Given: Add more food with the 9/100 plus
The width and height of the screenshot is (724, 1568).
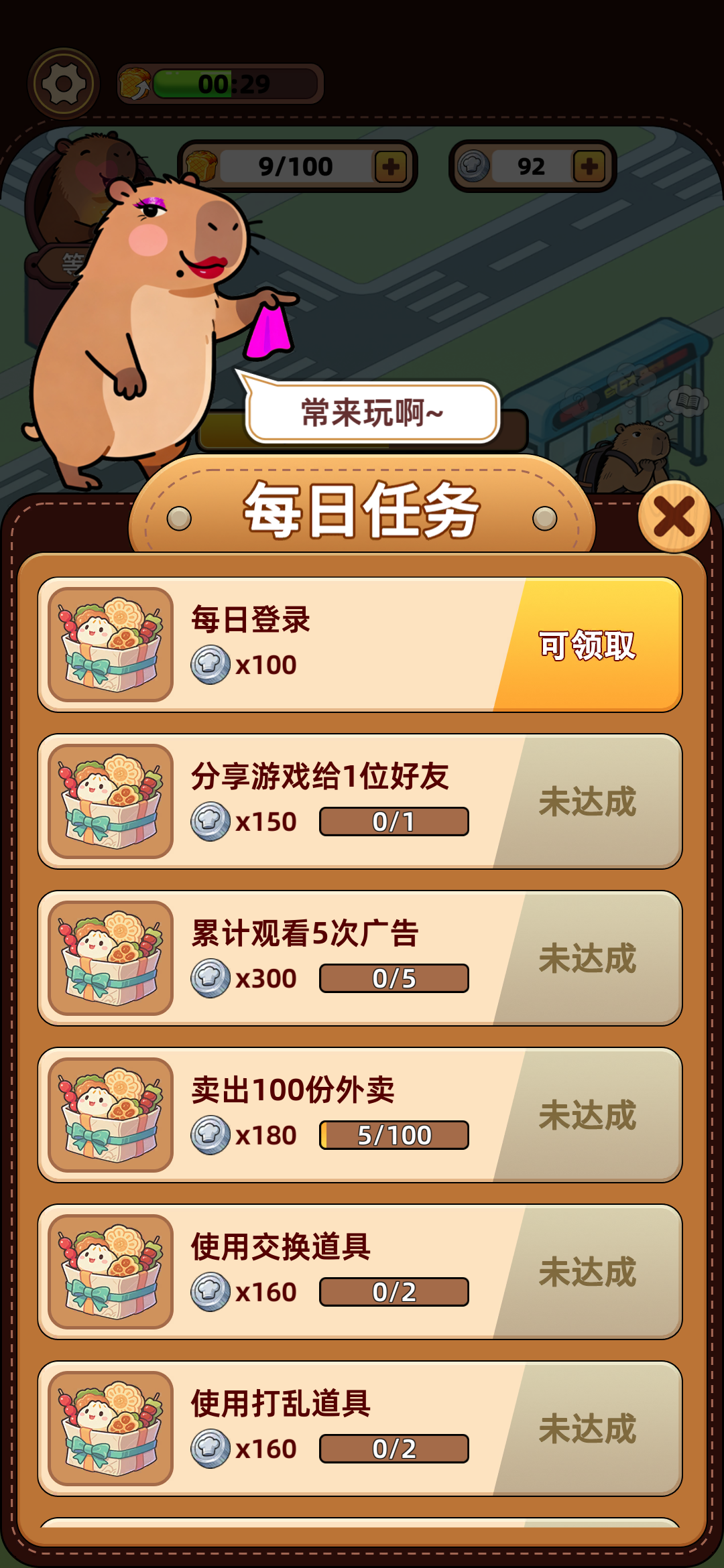Looking at the screenshot, I should point(391,166).
